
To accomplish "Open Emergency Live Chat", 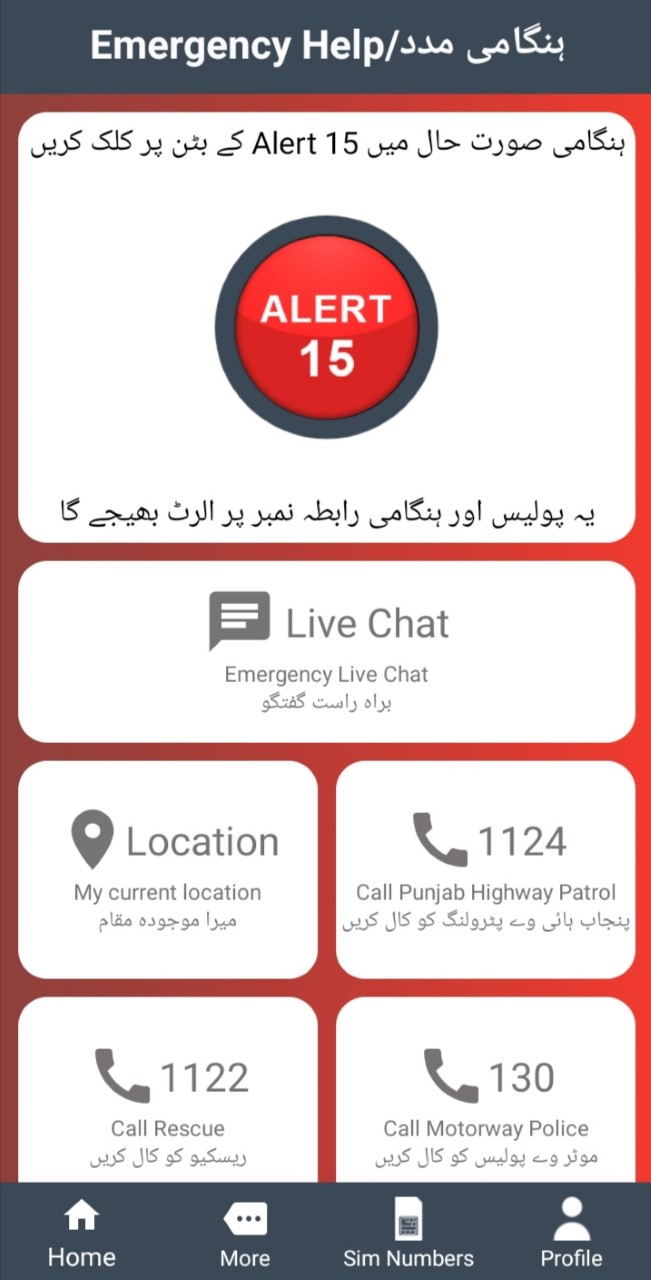I will coord(326,650).
